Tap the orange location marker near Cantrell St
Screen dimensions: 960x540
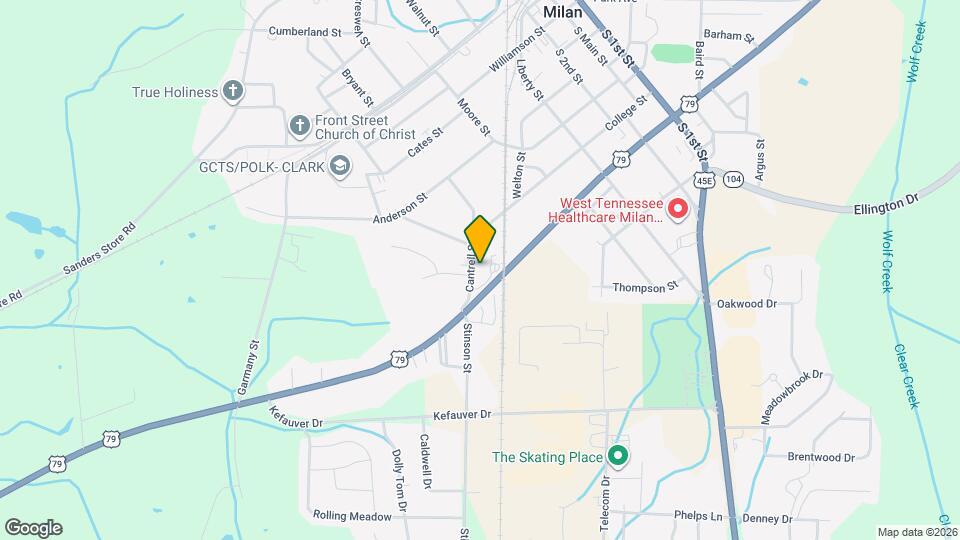click(x=480, y=238)
